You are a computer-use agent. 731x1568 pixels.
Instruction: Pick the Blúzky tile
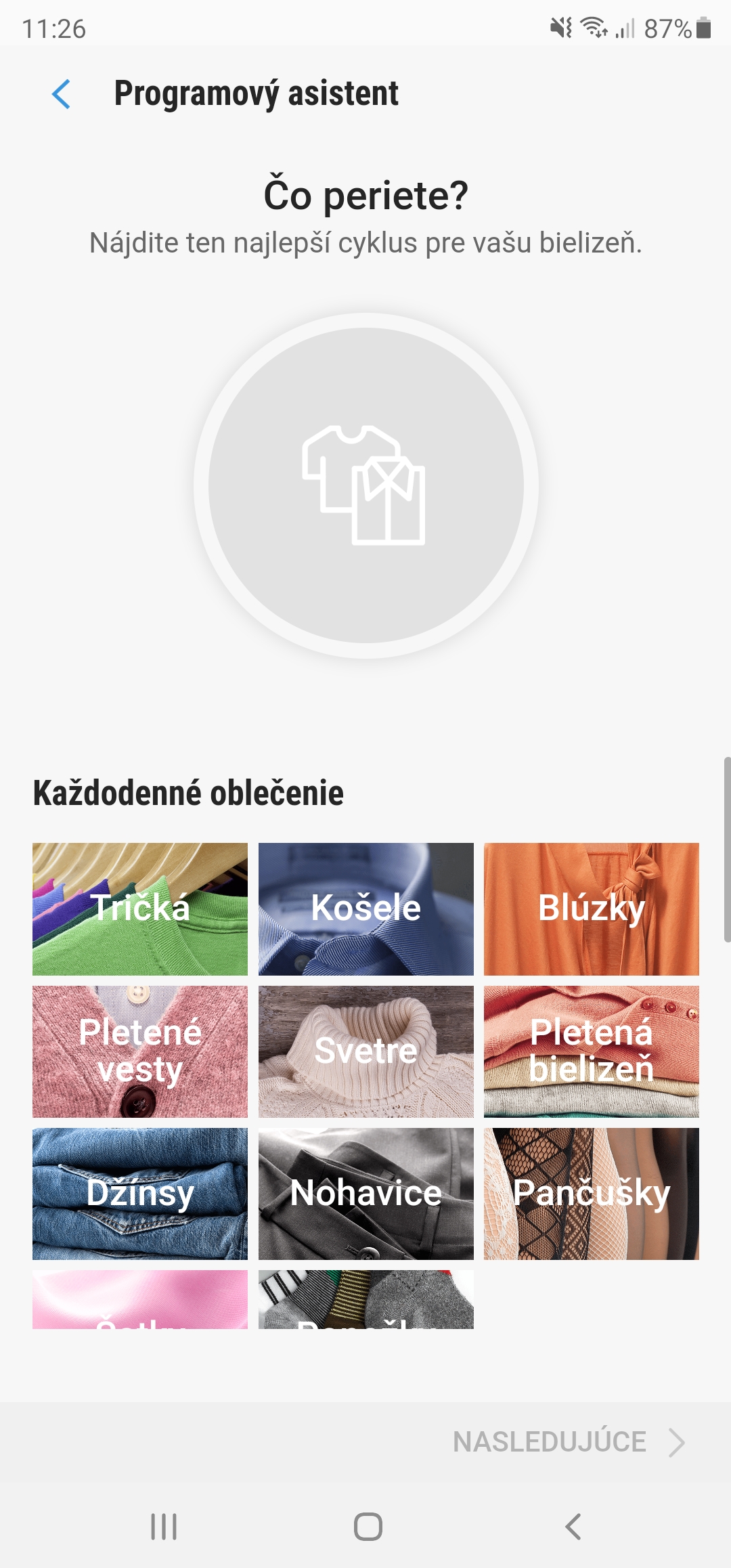591,909
